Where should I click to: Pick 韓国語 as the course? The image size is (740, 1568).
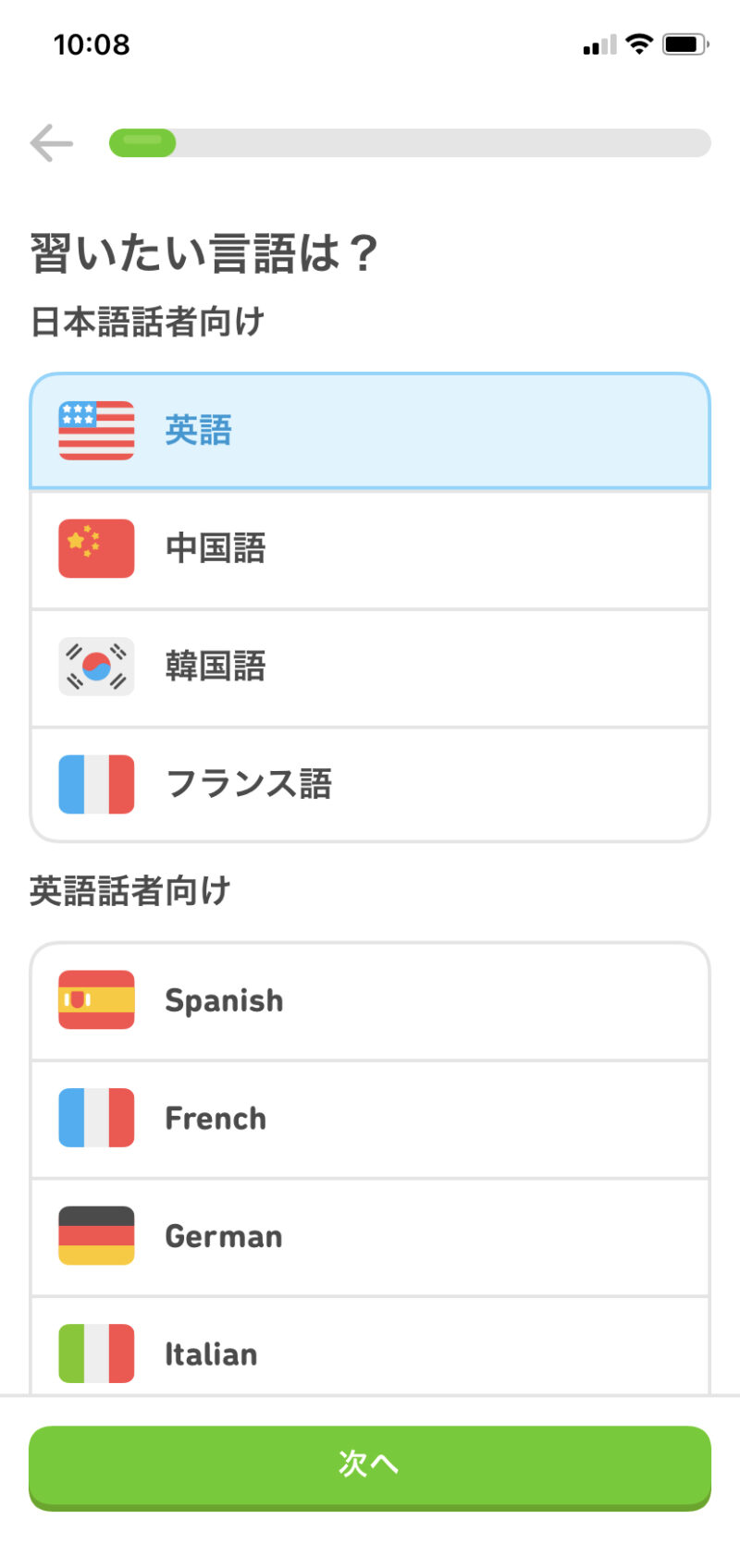(370, 668)
